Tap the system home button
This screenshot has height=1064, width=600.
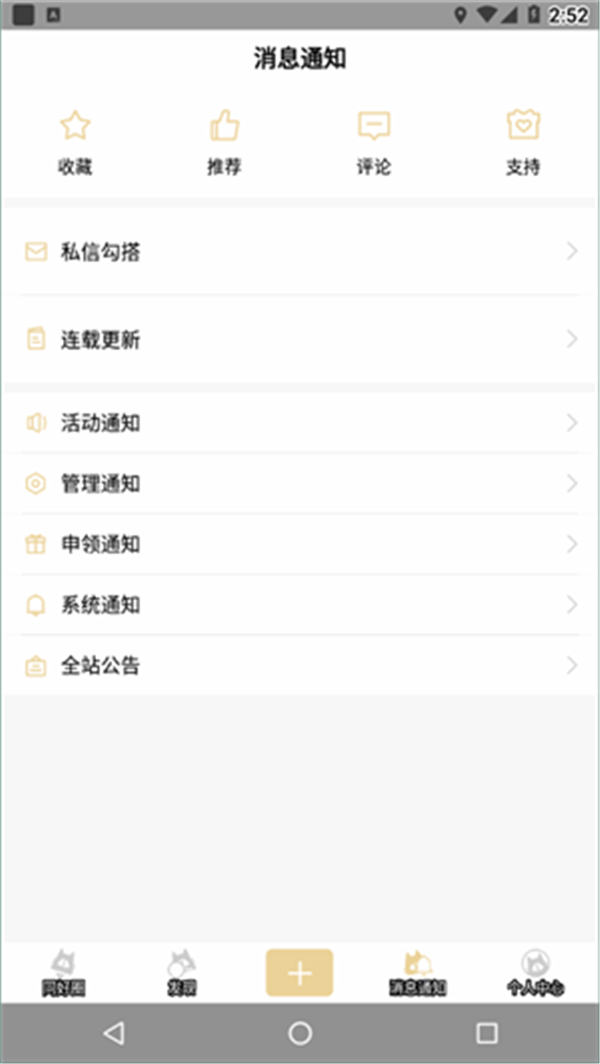tap(300, 1033)
